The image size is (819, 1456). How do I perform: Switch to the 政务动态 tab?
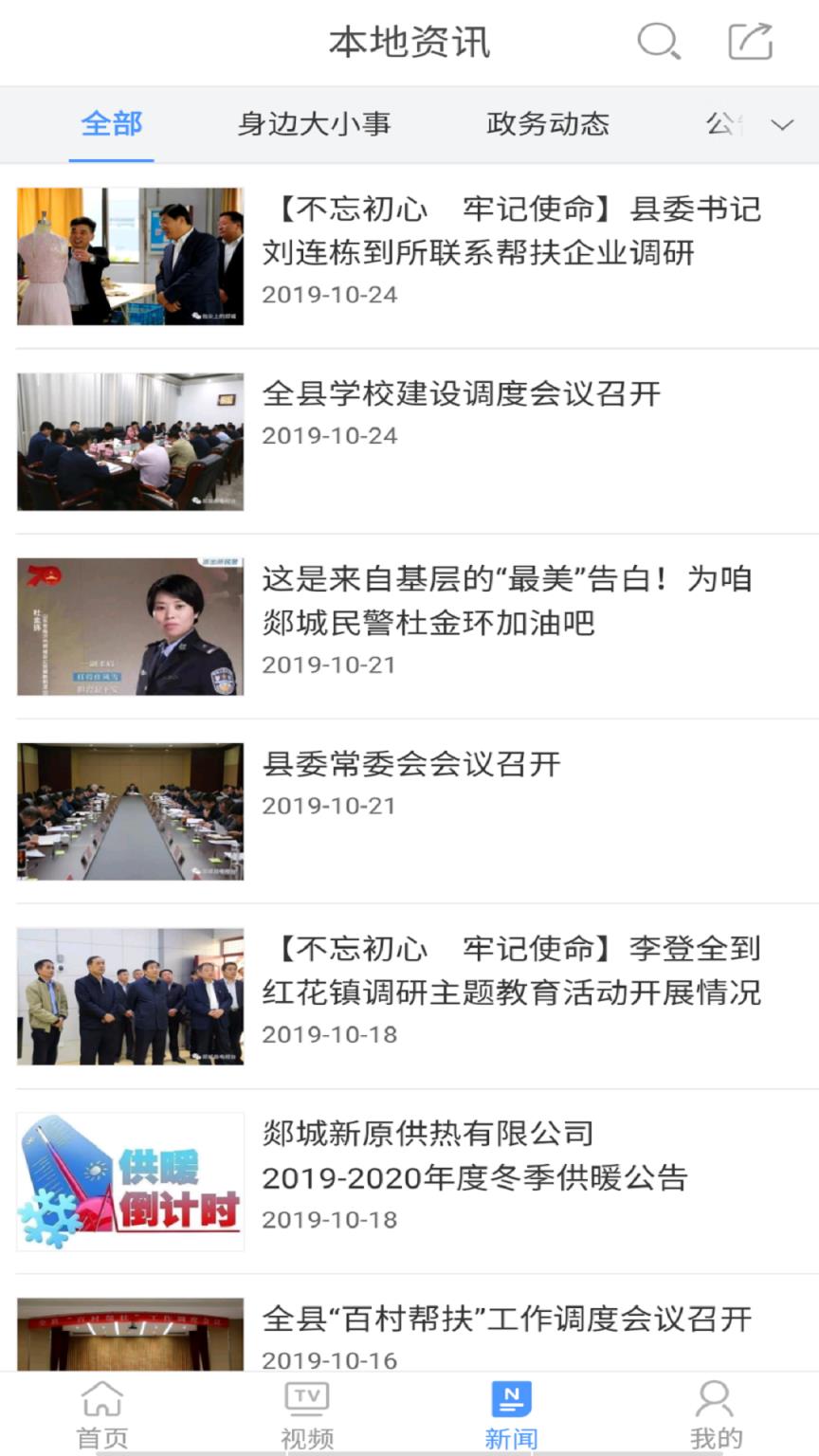(547, 125)
